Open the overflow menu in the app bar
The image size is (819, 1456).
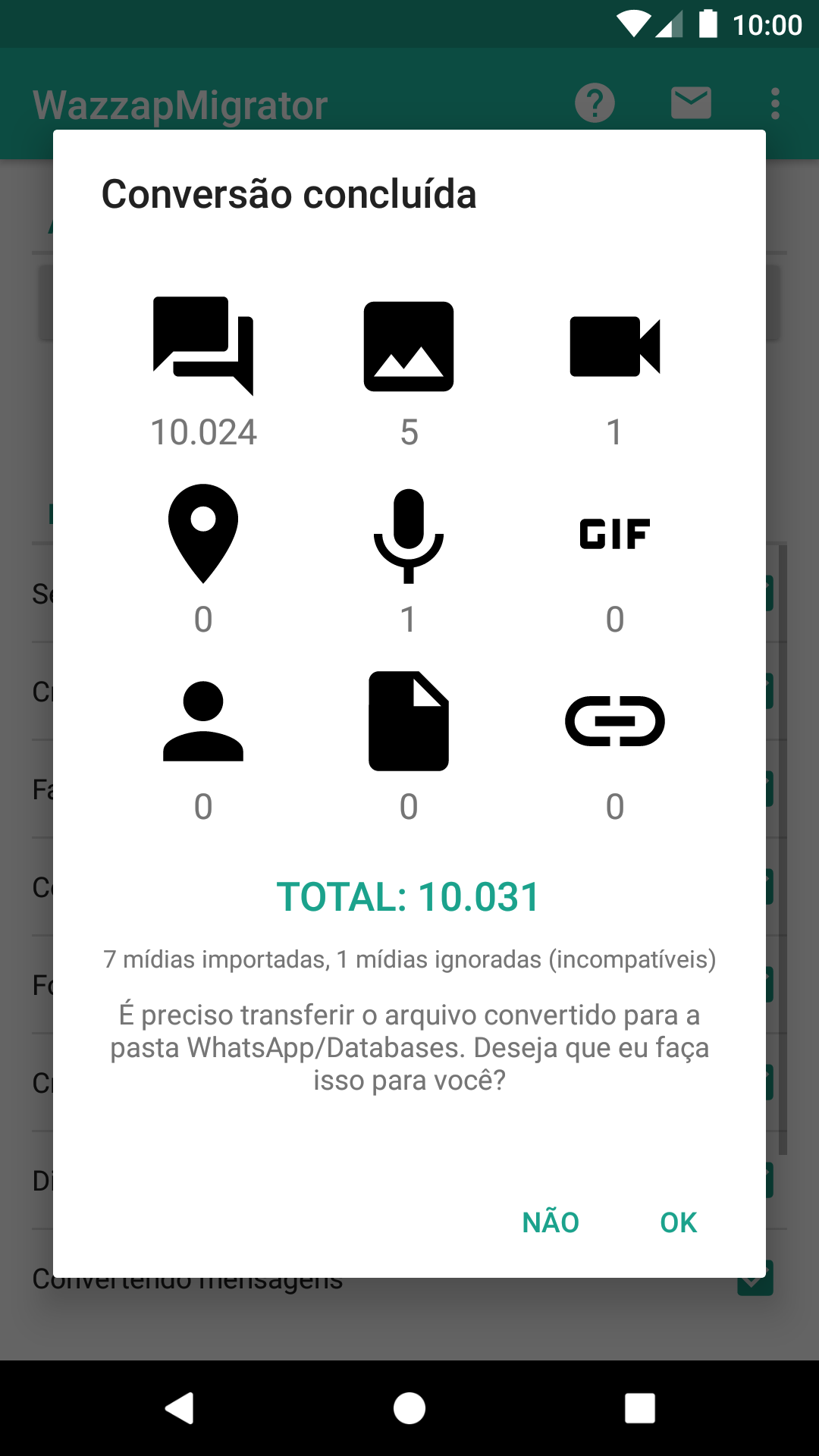pos(774,102)
